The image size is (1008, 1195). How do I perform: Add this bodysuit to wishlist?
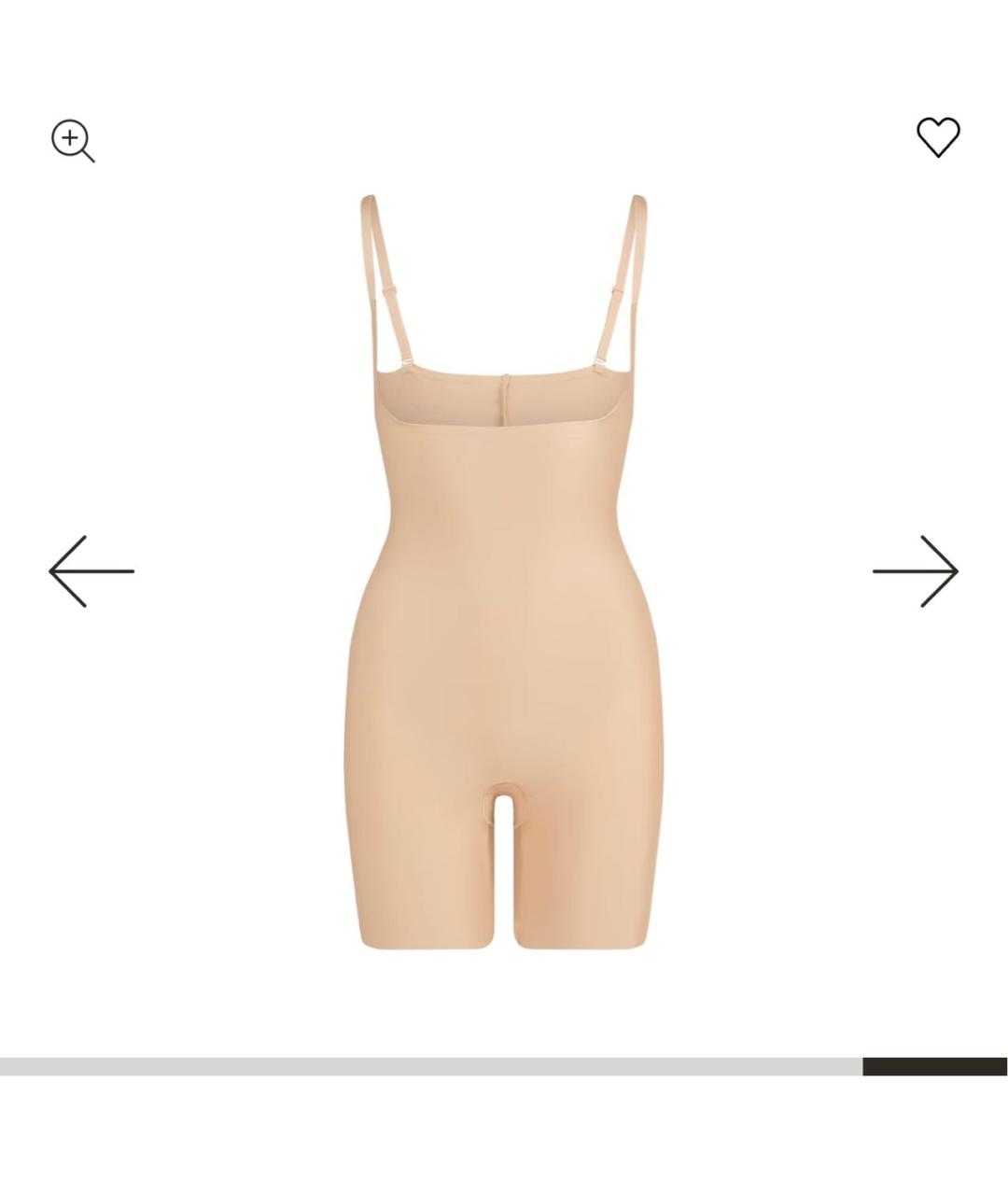(937, 137)
